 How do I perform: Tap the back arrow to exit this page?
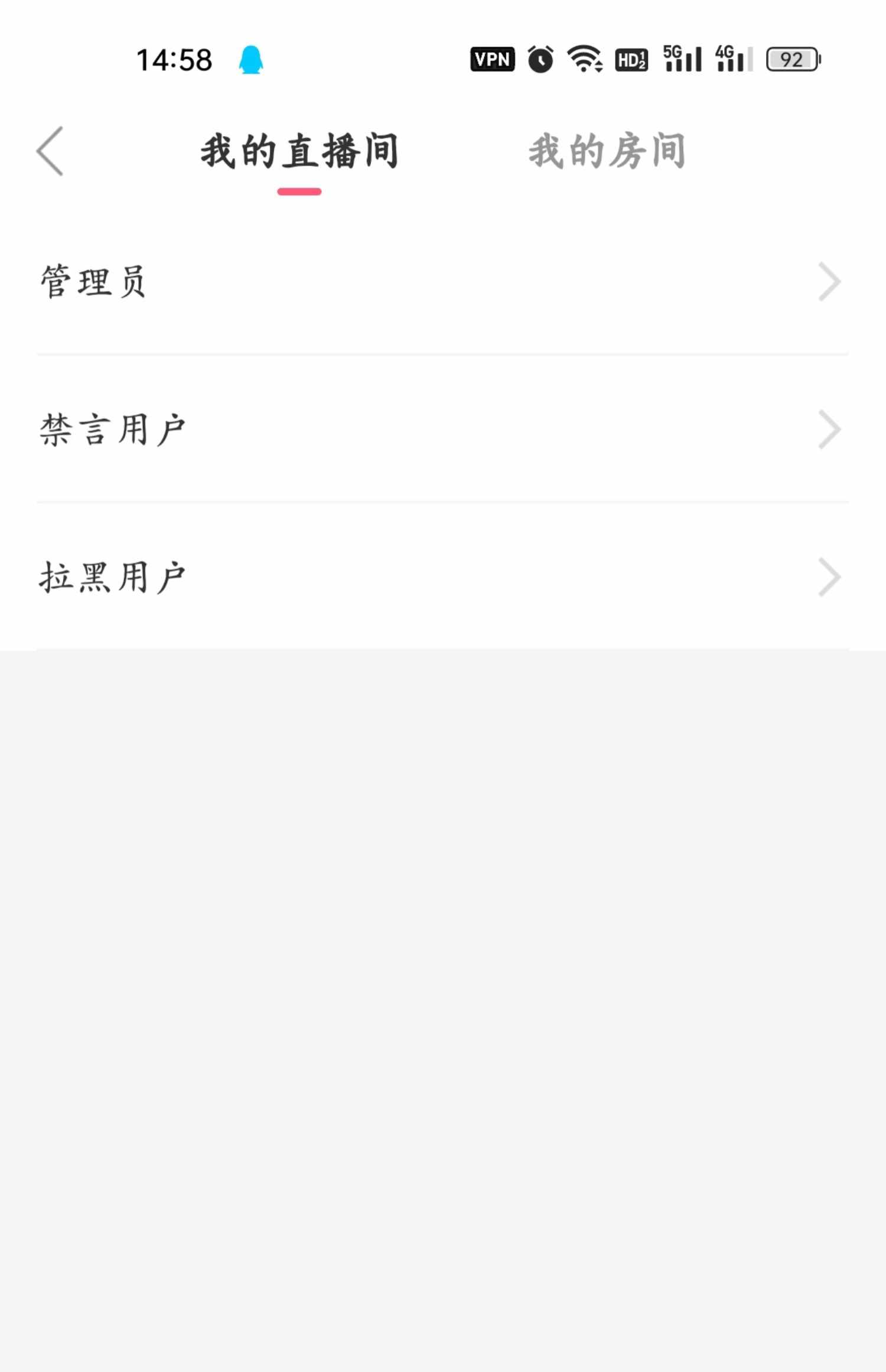click(x=50, y=152)
